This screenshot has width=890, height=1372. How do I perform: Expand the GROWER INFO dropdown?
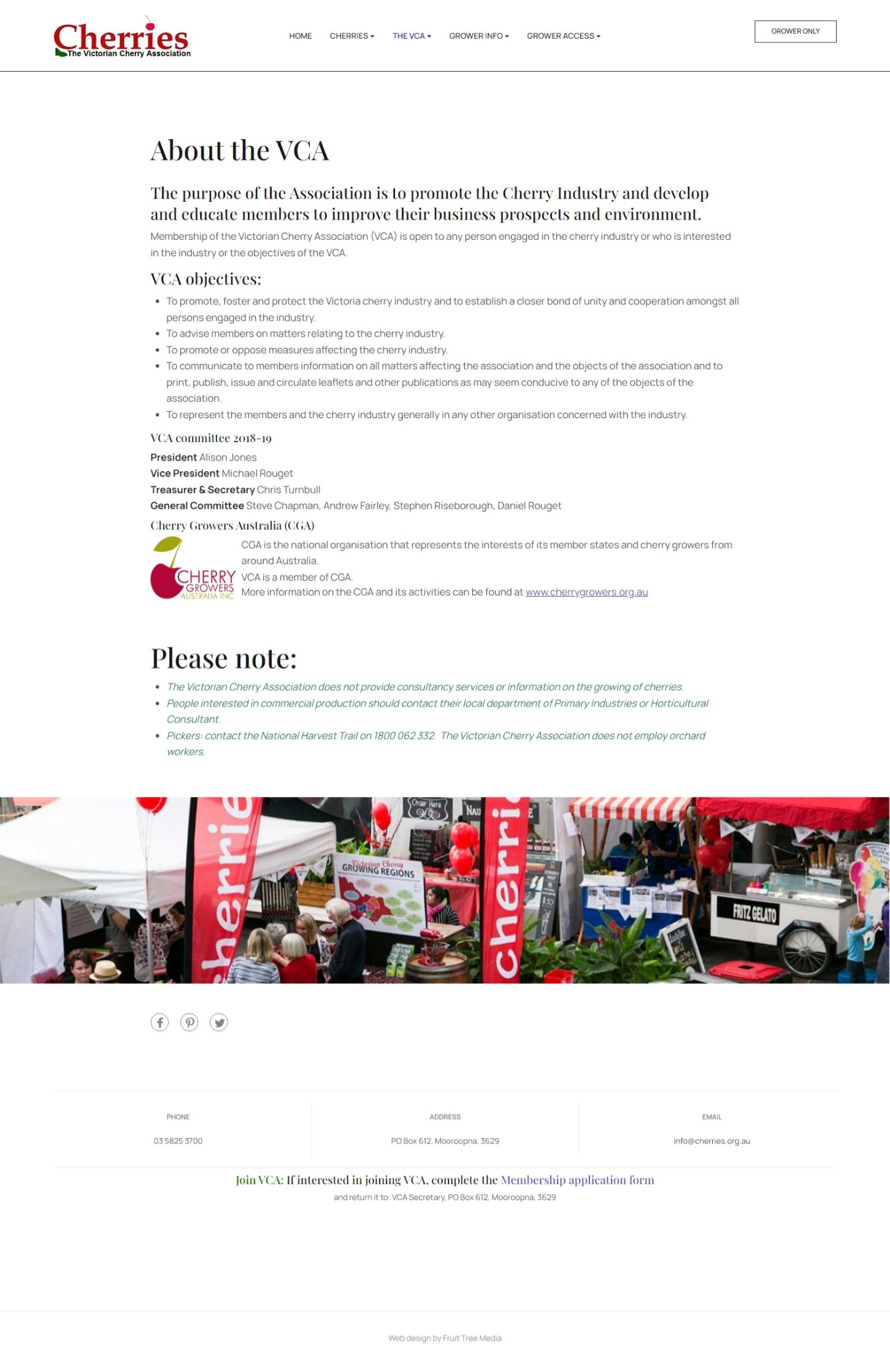(x=478, y=36)
